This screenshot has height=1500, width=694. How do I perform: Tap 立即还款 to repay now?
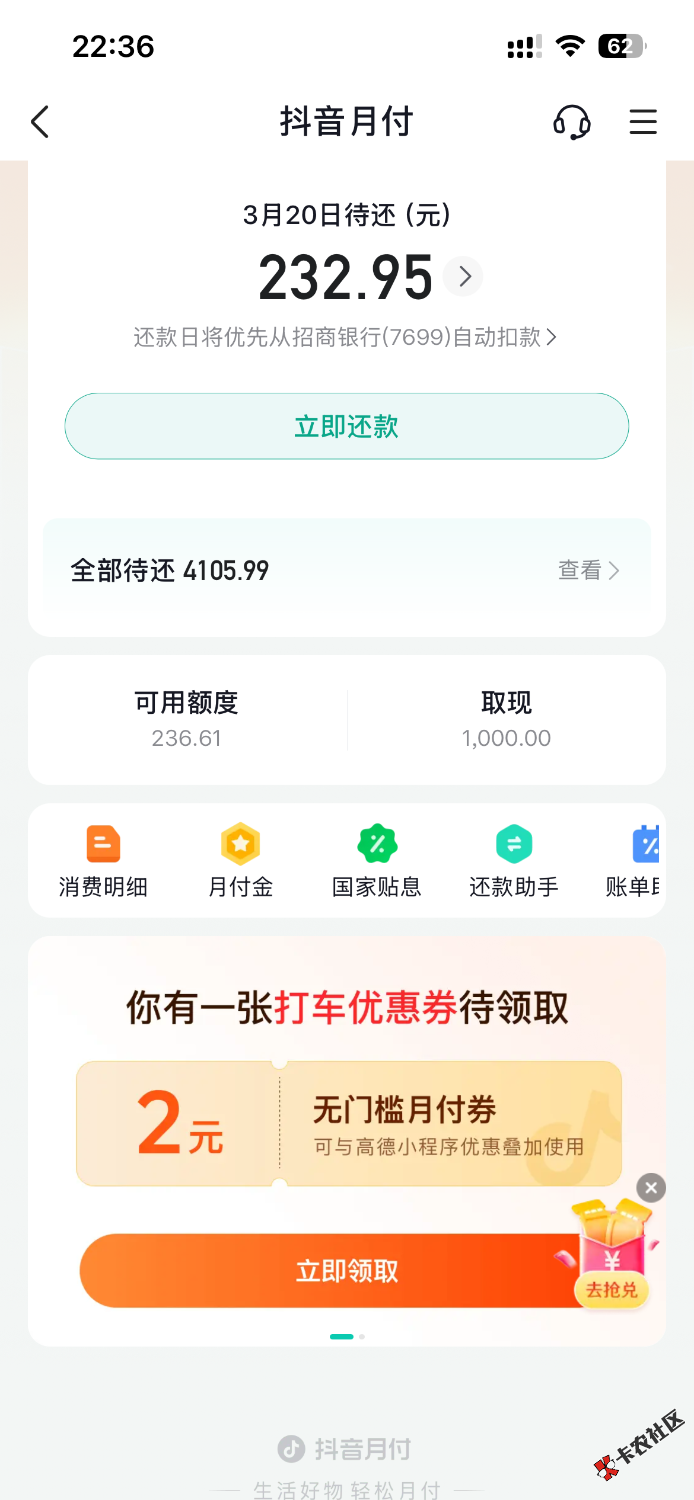[x=347, y=426]
